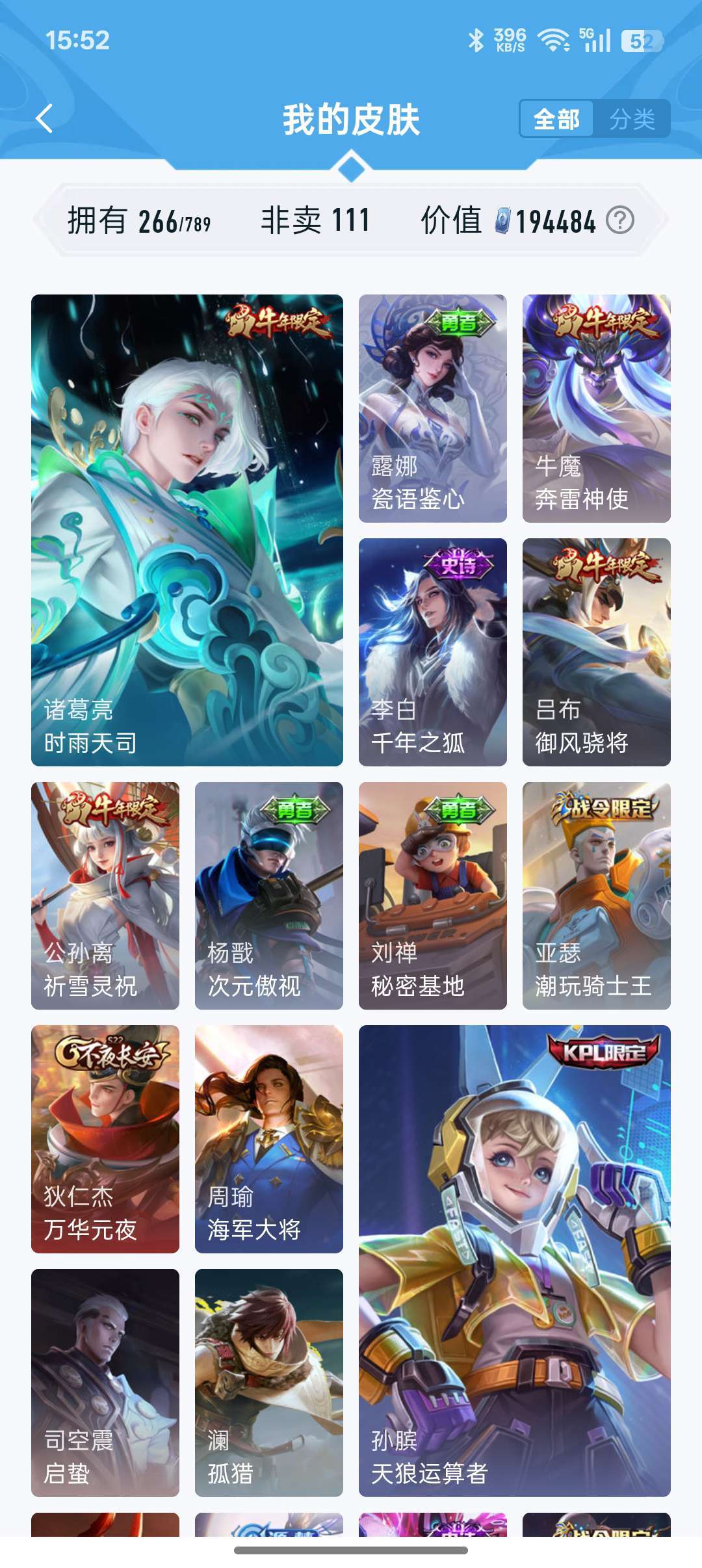The width and height of the screenshot is (702, 1568).
Task: View 司空震 启蛰 skin
Action: [105, 1383]
